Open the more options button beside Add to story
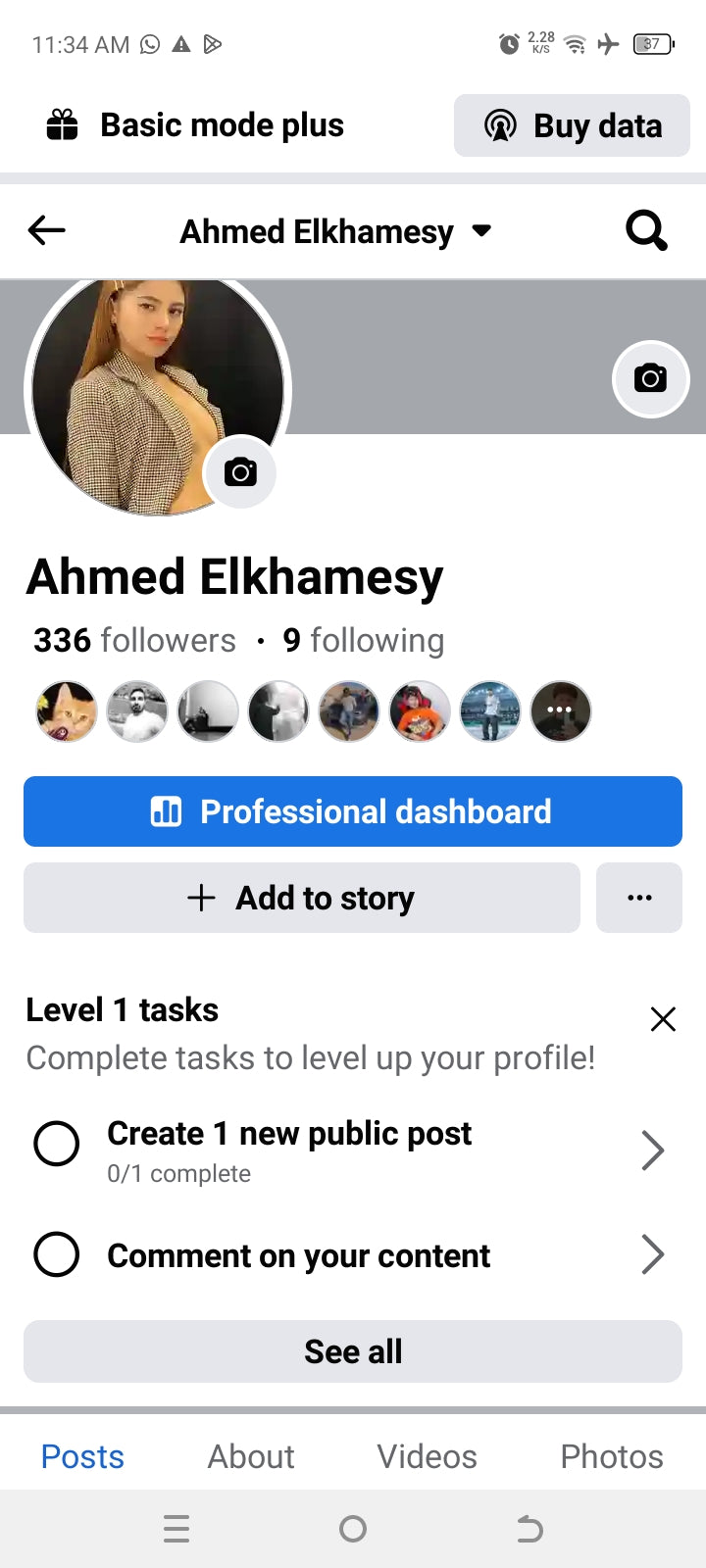 639,898
